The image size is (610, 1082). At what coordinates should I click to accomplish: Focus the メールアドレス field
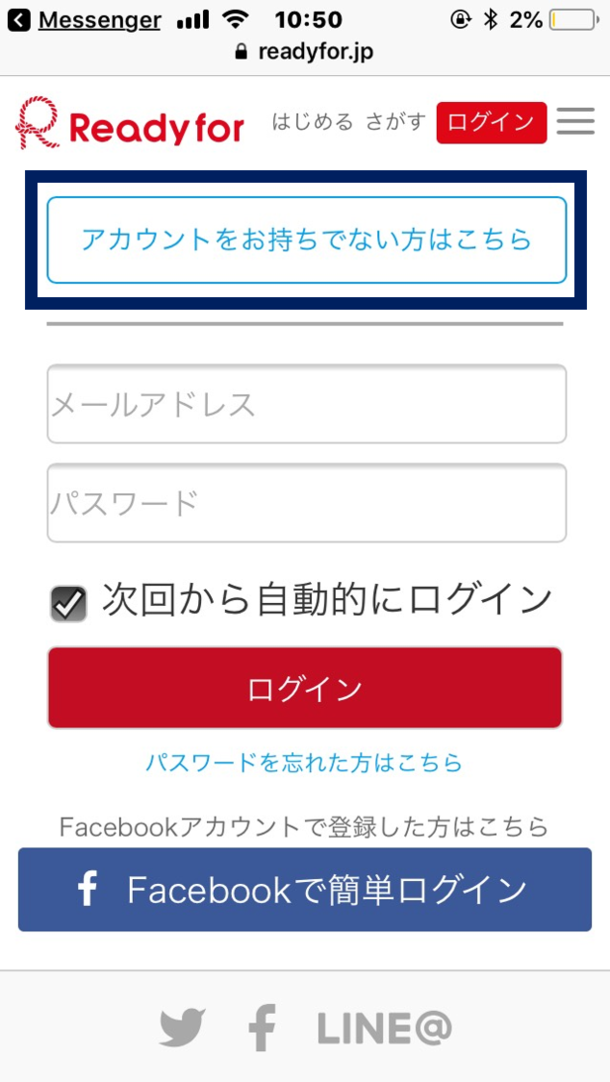tap(306, 404)
